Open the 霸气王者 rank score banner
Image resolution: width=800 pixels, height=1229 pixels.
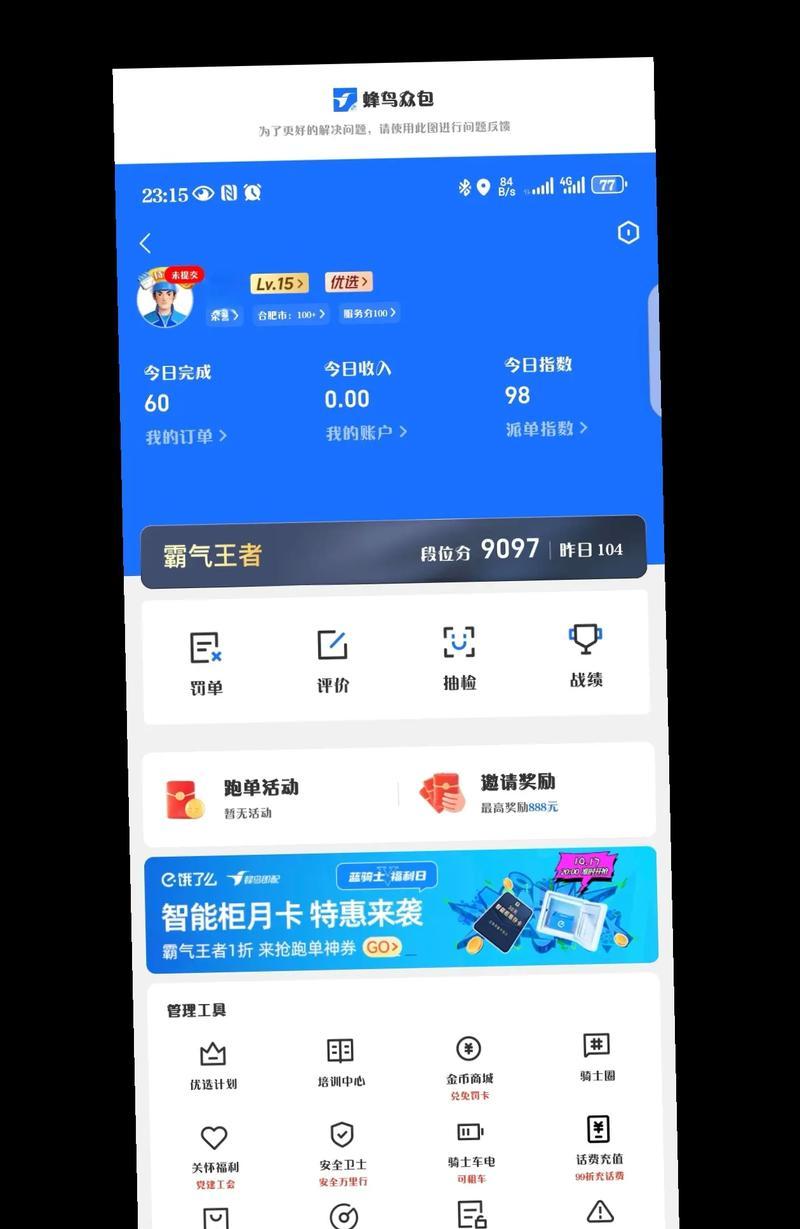393,552
